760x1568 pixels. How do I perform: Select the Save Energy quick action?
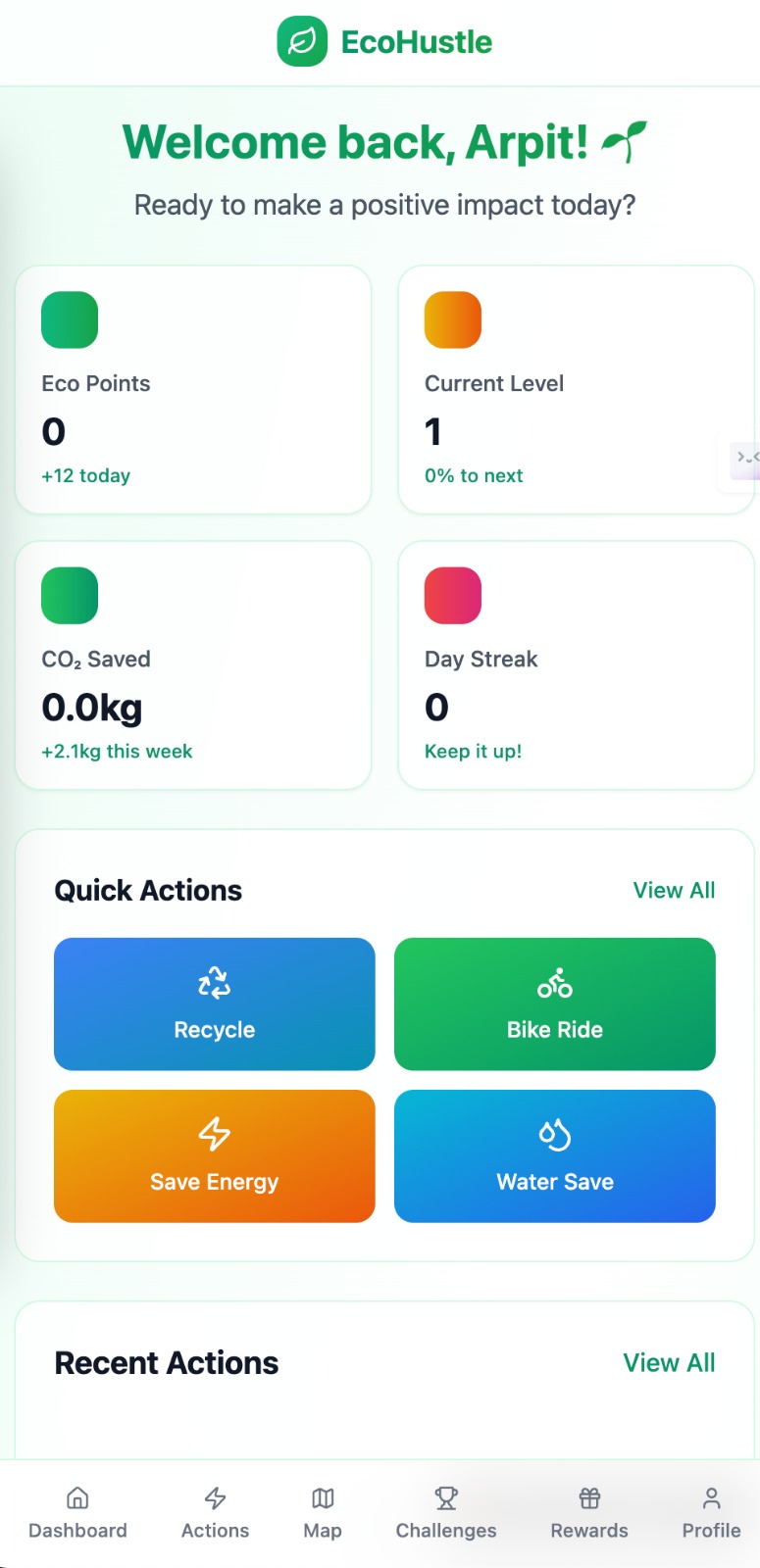point(214,1155)
